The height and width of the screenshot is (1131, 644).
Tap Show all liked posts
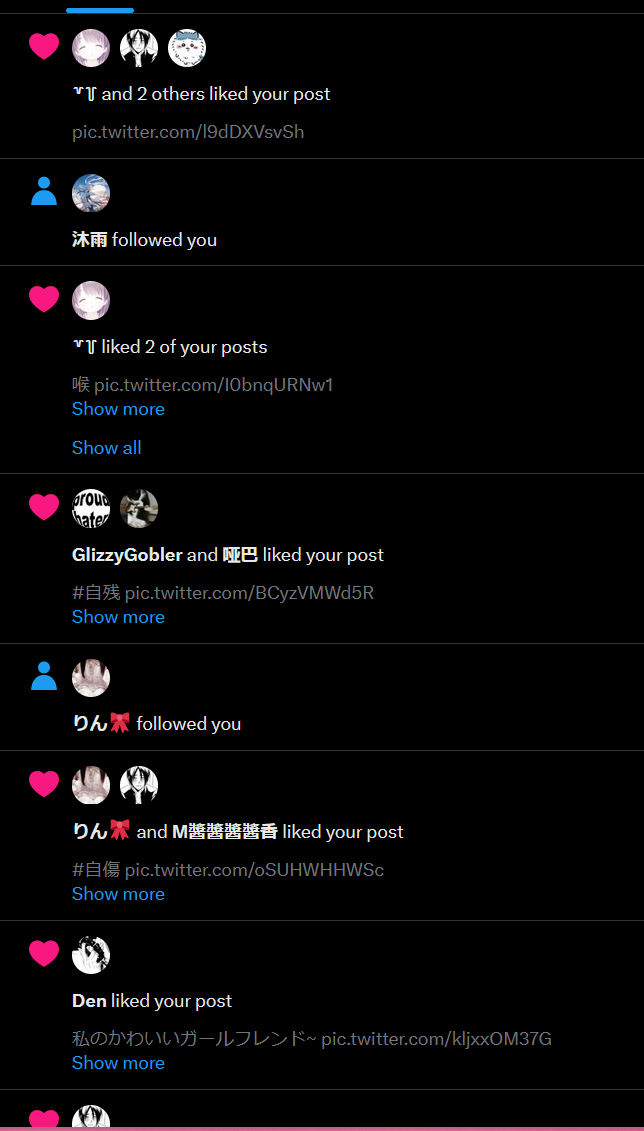[107, 448]
